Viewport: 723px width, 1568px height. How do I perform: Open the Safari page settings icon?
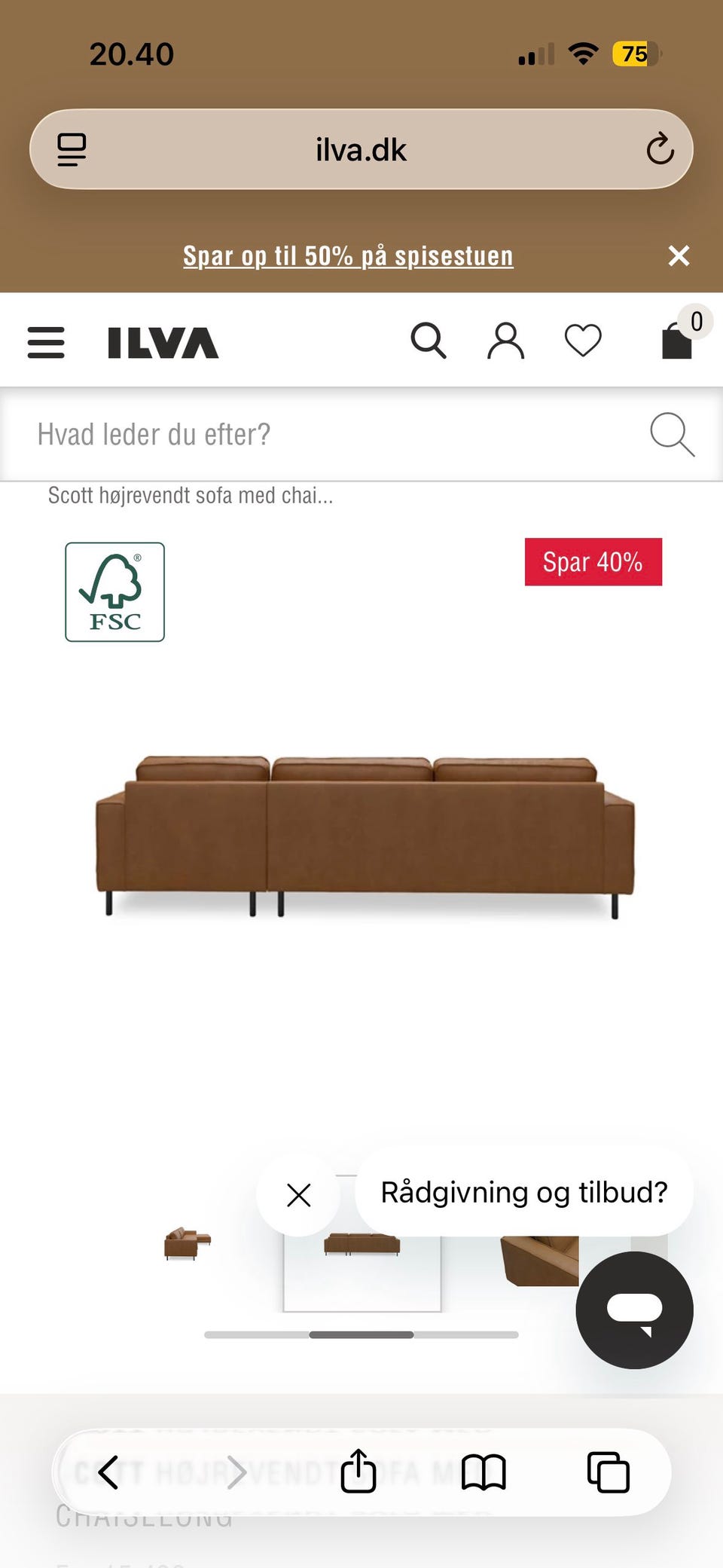point(72,149)
